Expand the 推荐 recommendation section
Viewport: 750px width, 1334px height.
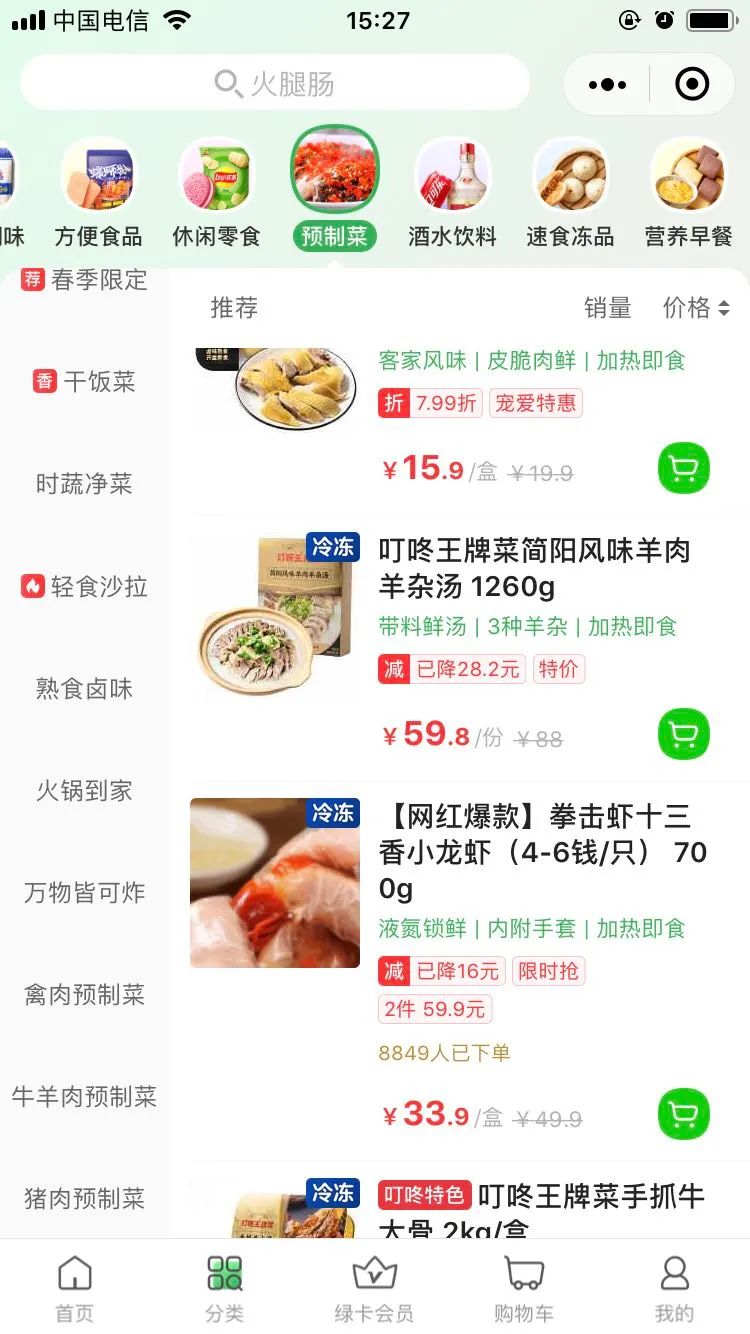232,308
